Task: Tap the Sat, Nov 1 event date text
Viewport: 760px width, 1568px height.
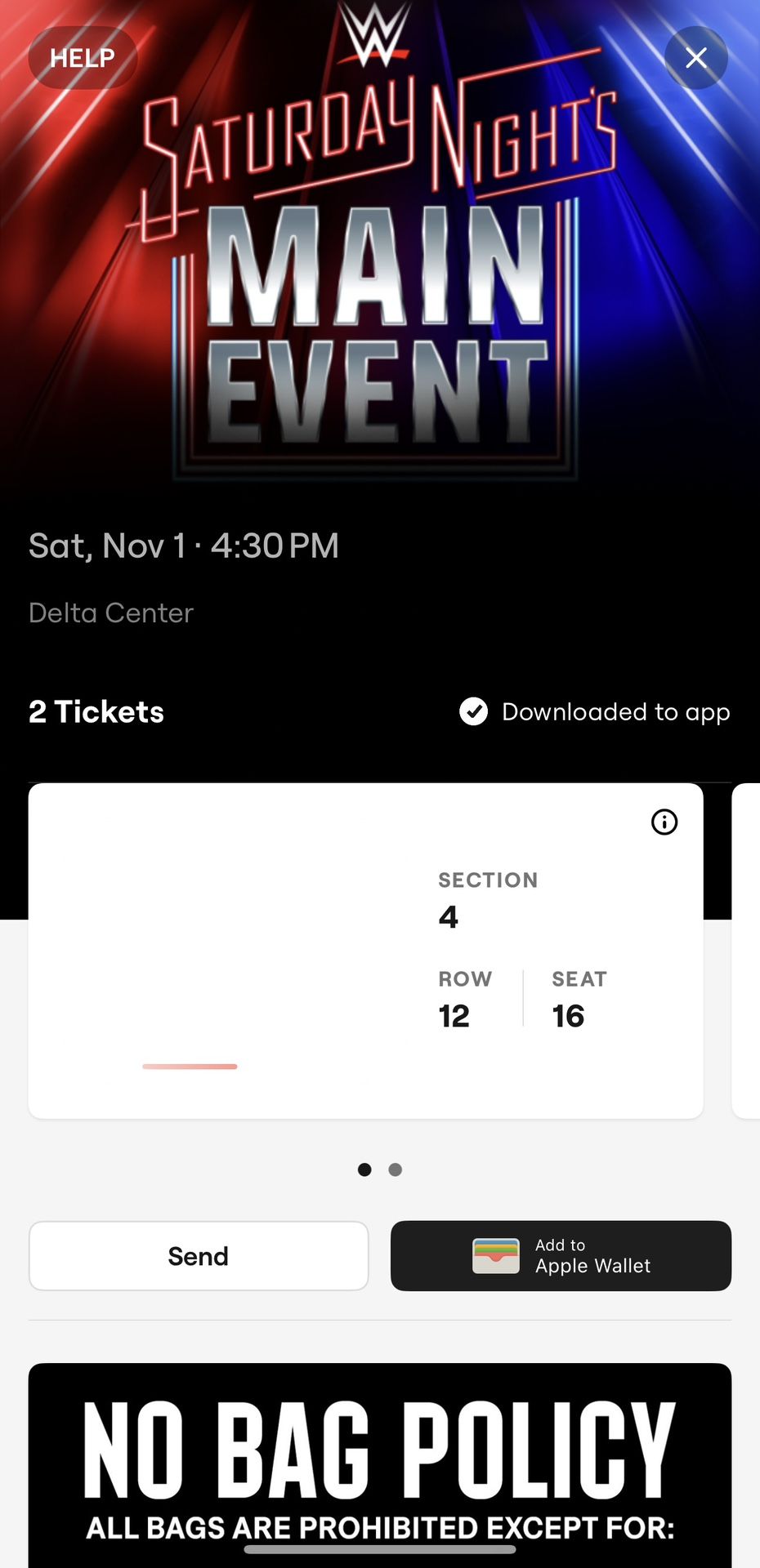Action: click(x=183, y=545)
